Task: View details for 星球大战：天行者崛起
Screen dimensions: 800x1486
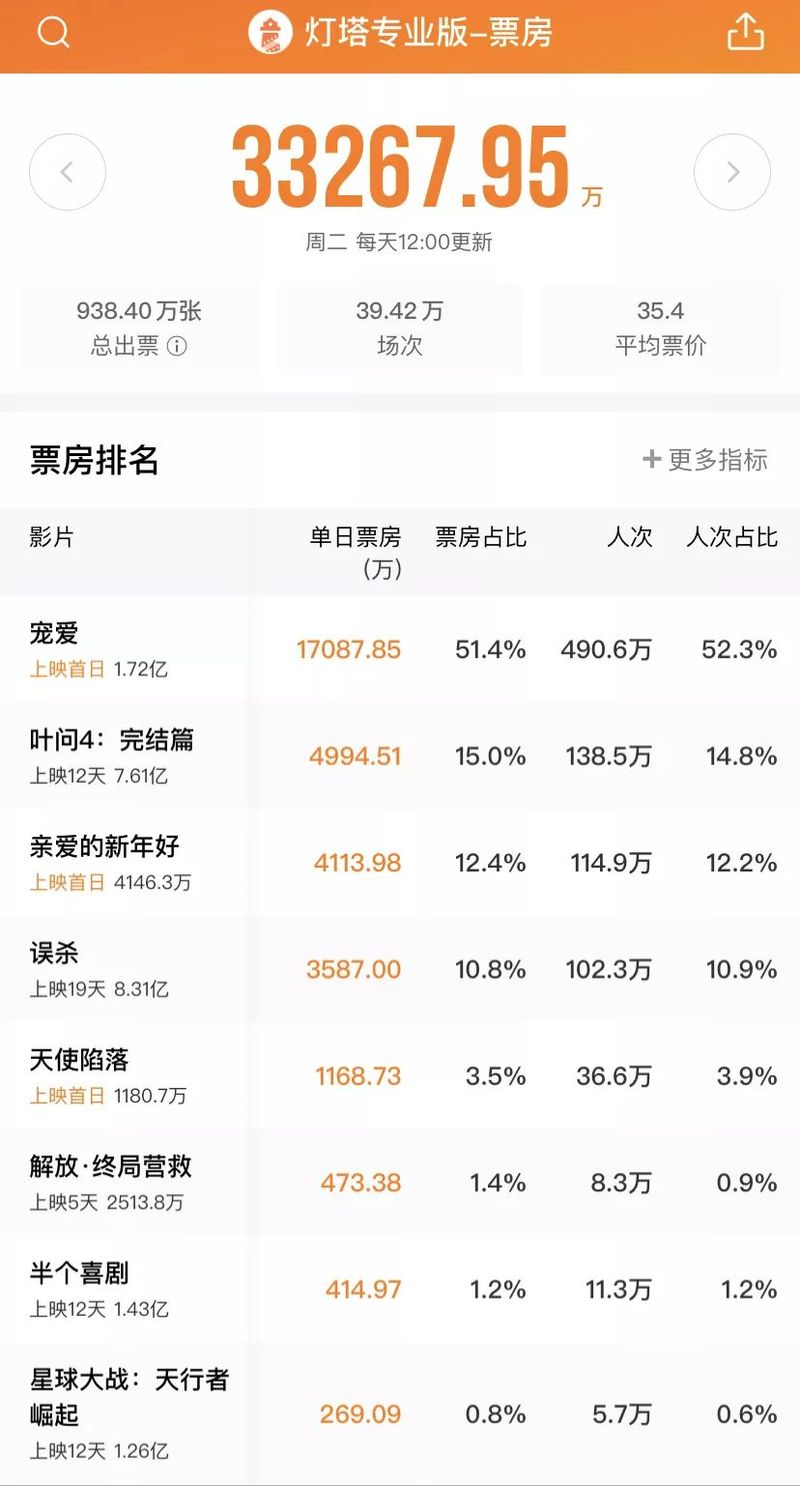Action: pyautogui.click(x=400, y=1414)
